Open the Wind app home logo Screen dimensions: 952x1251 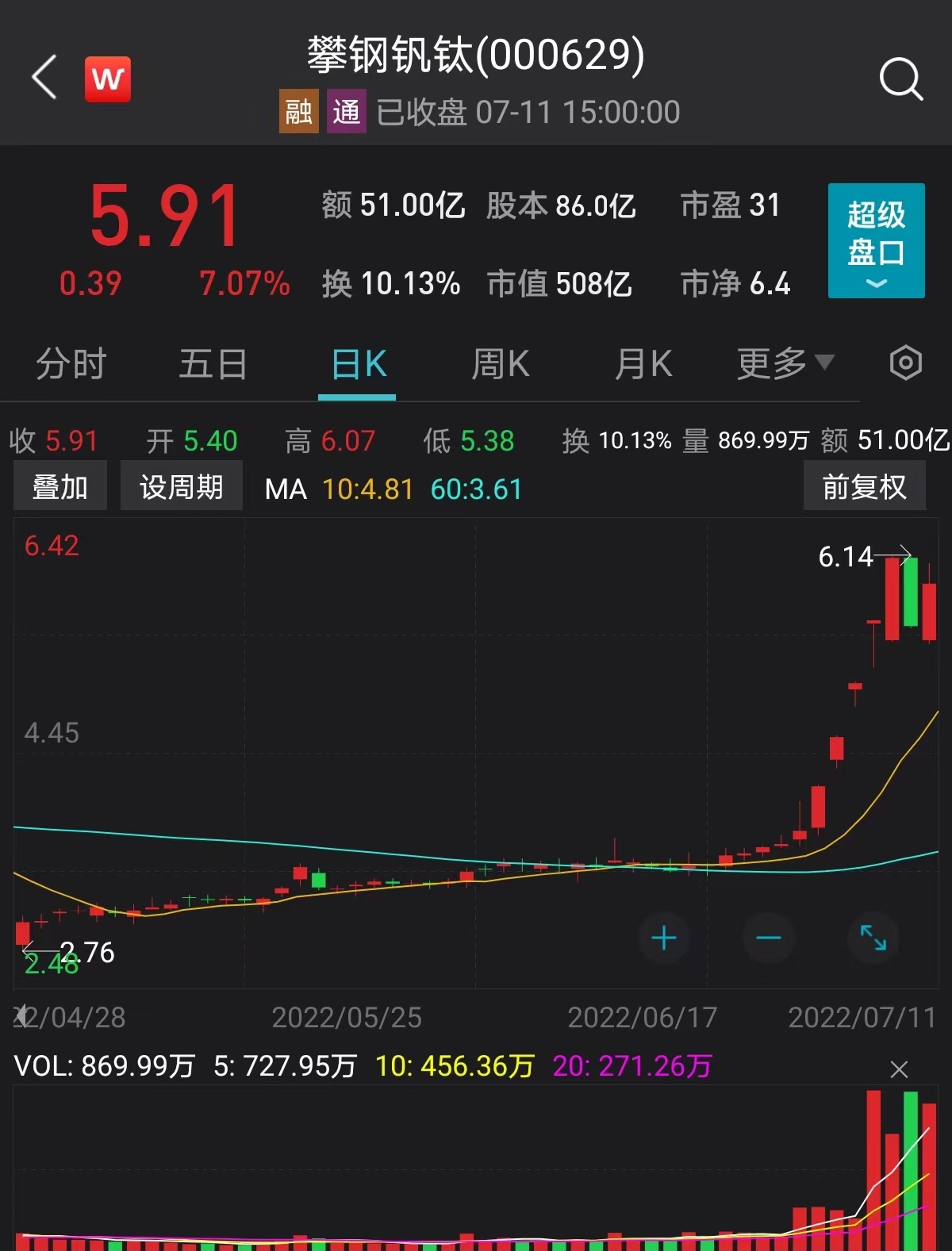pos(108,79)
